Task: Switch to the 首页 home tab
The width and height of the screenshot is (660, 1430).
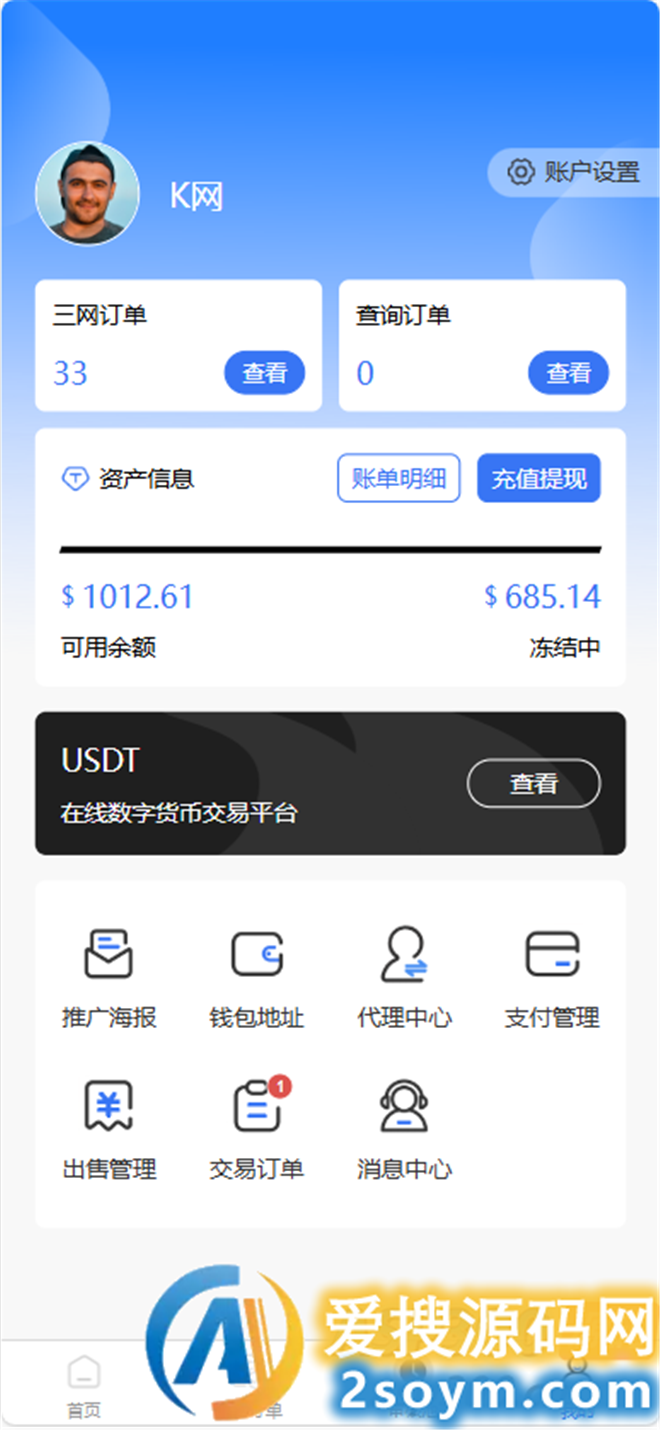Action: click(84, 1386)
